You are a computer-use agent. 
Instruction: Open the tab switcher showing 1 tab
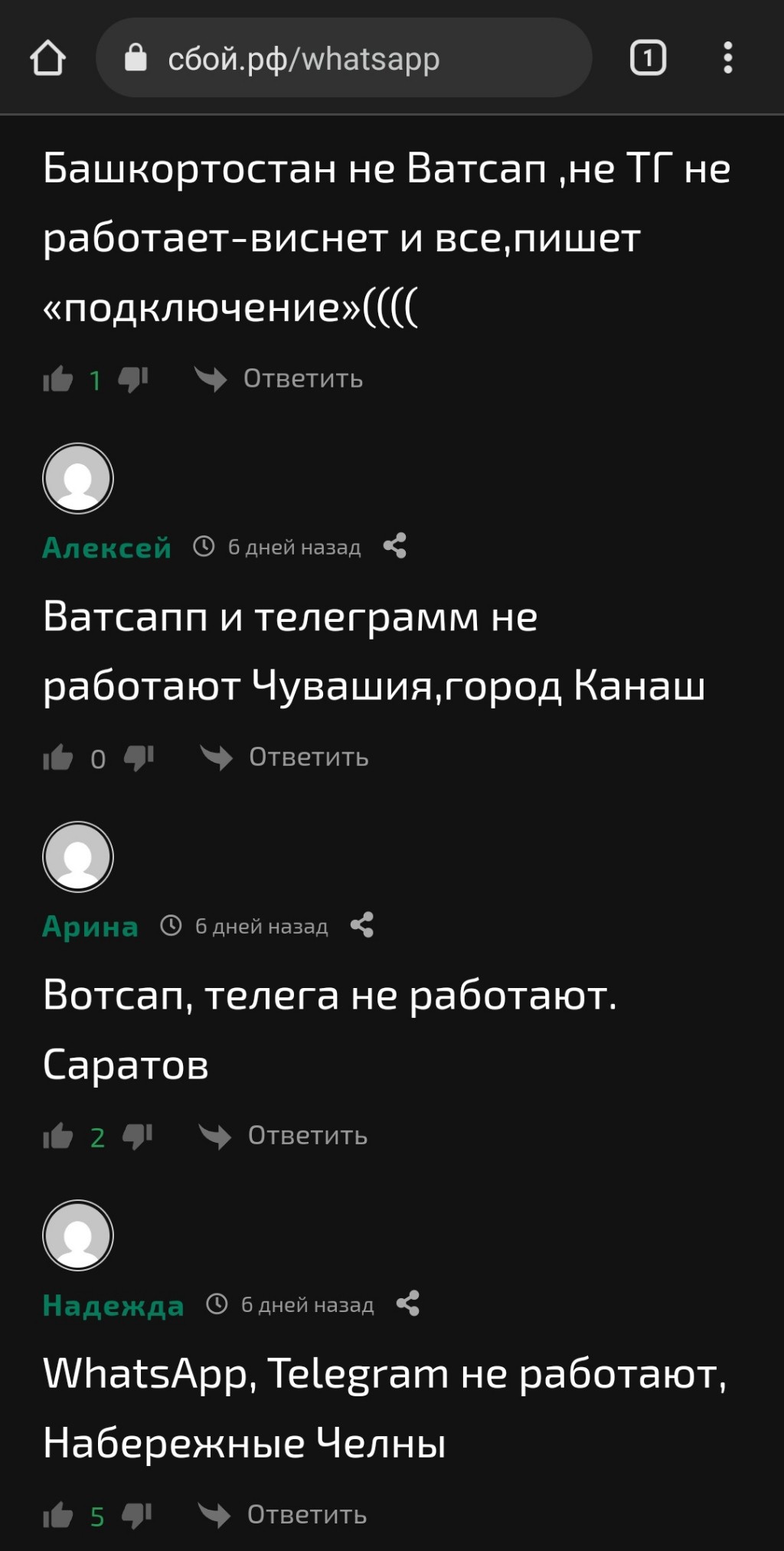pyautogui.click(x=648, y=58)
